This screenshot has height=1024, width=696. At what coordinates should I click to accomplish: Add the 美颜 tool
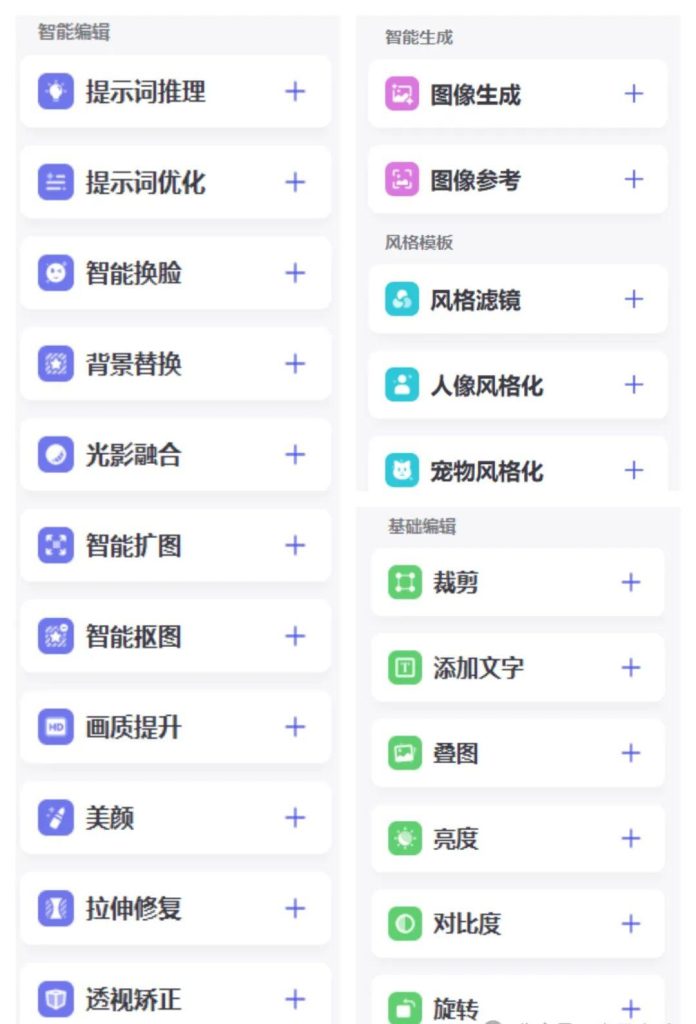coord(295,818)
